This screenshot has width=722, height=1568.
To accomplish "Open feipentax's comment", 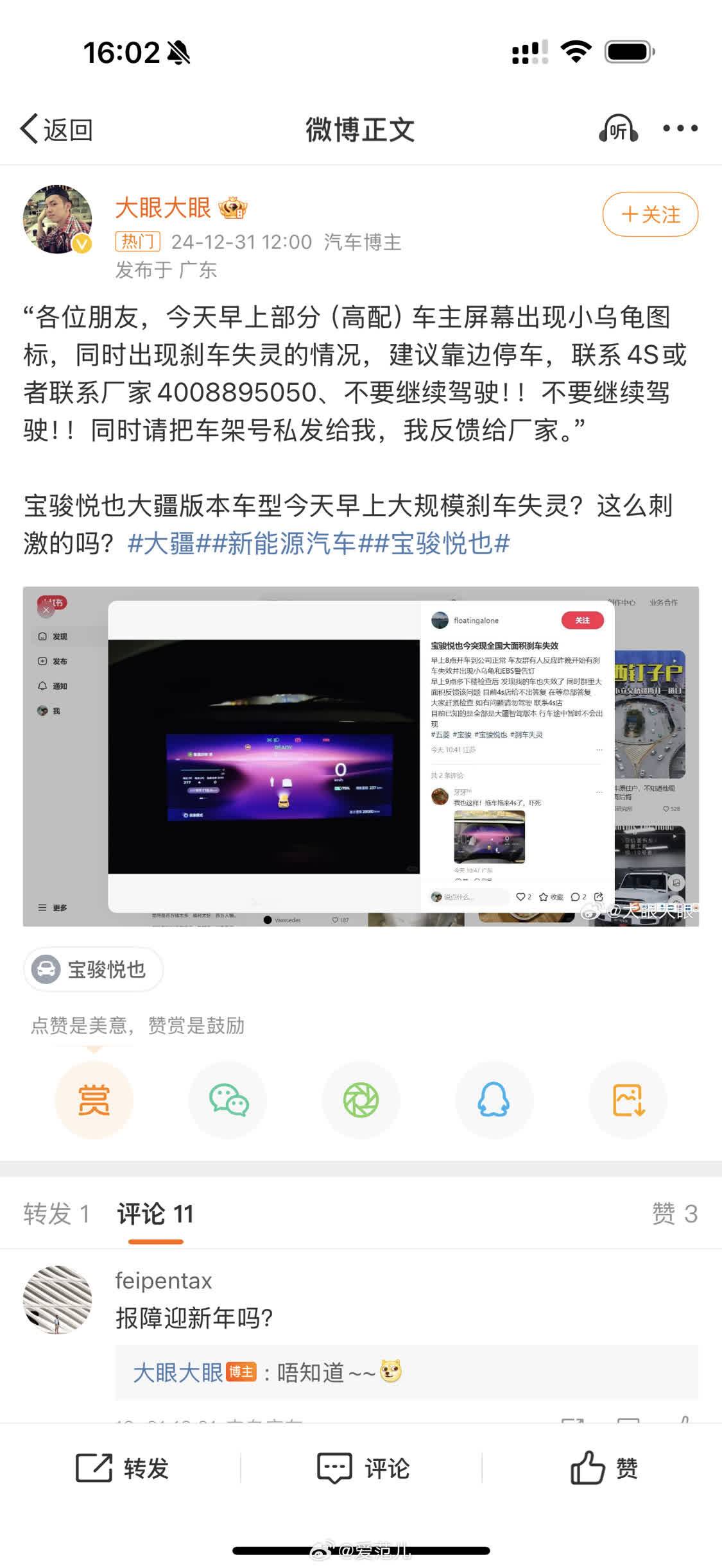I will (x=194, y=1318).
